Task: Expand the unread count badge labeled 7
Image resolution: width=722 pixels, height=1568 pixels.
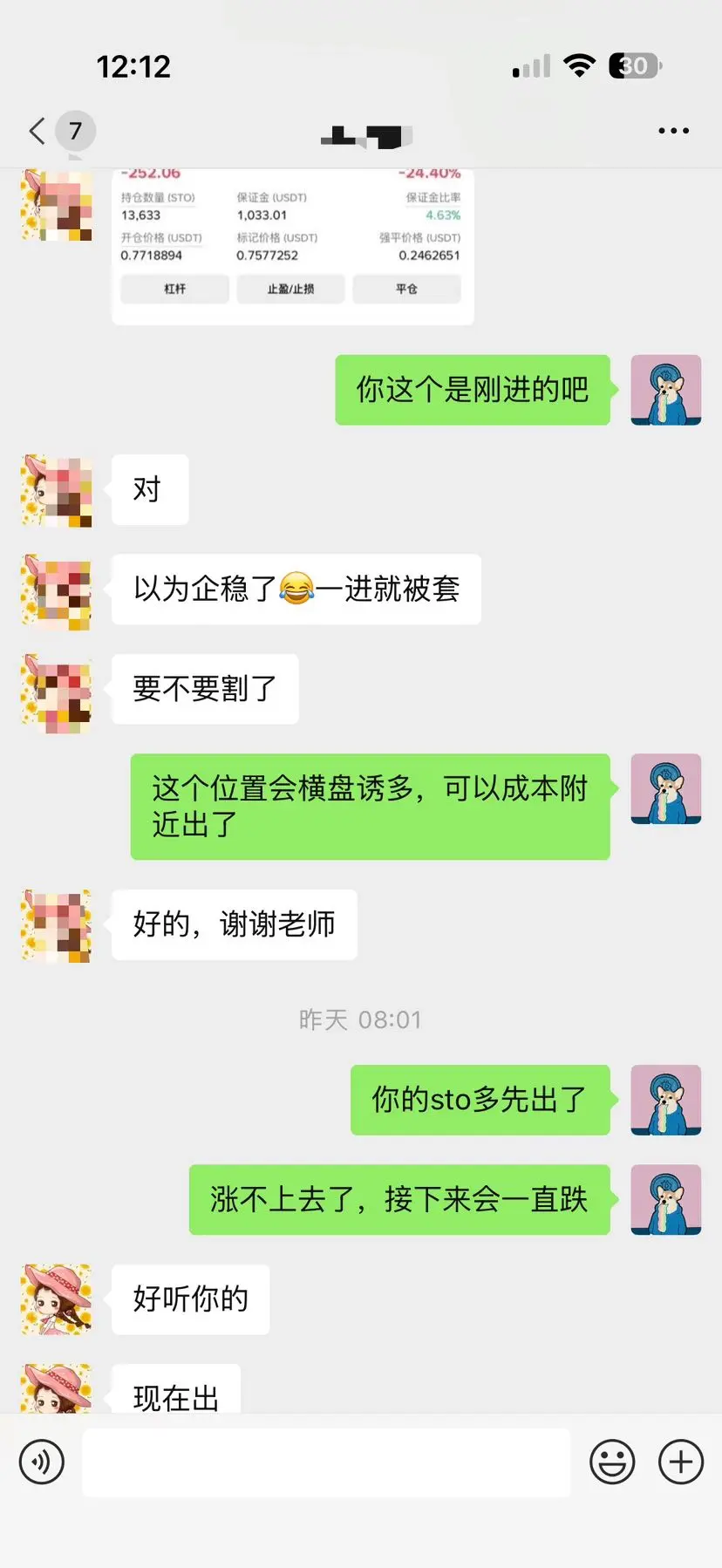Action: tap(75, 131)
